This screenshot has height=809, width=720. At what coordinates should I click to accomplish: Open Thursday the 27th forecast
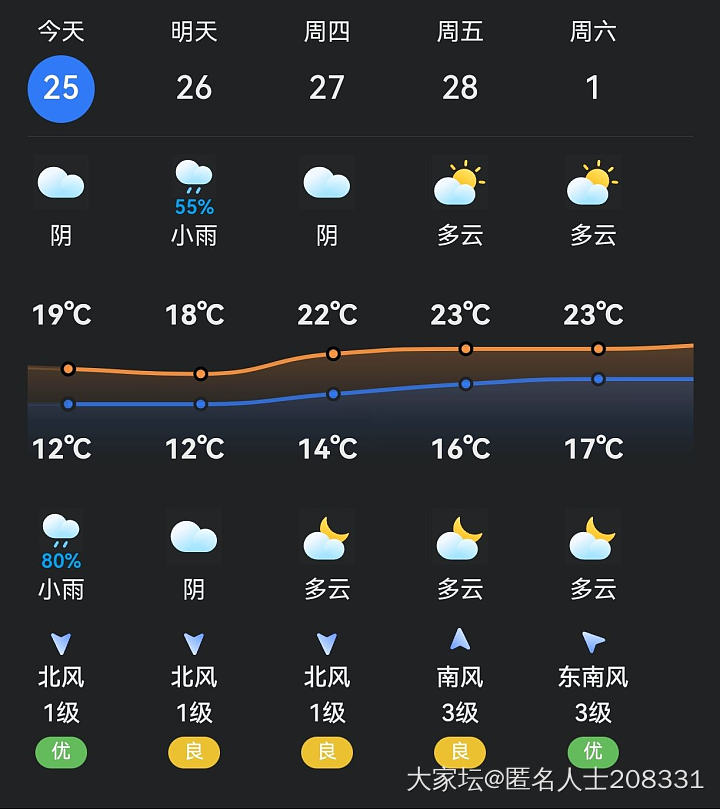[327, 88]
